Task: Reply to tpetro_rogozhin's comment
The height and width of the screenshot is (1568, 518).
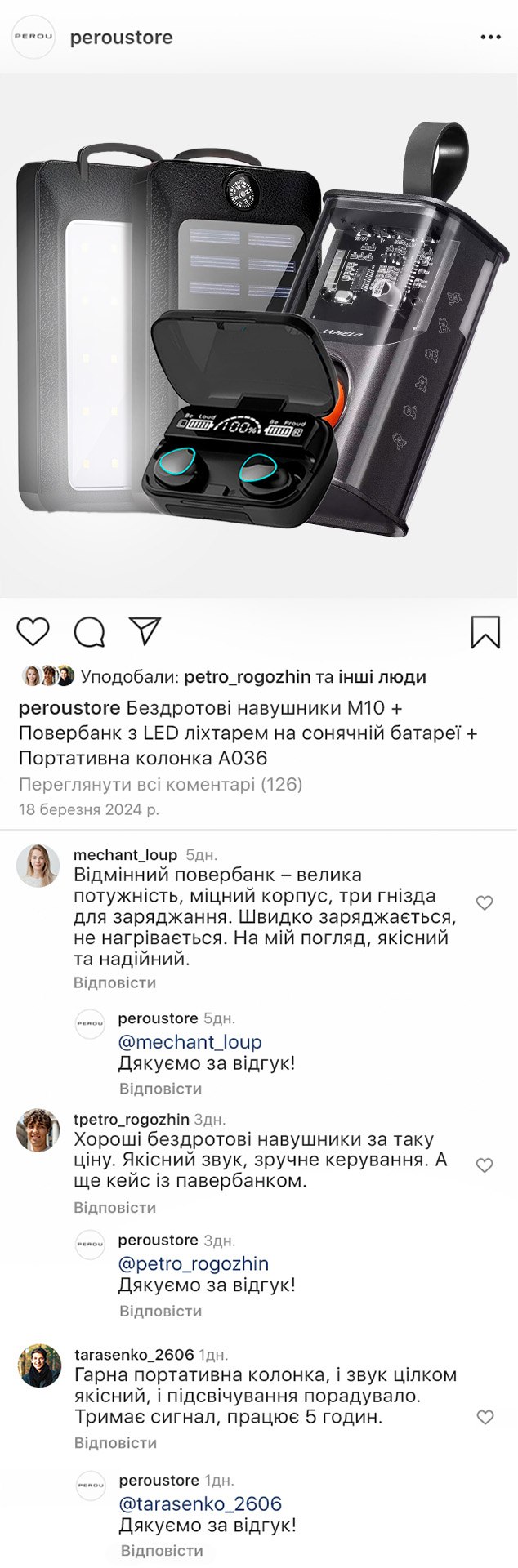Action: tap(114, 1207)
